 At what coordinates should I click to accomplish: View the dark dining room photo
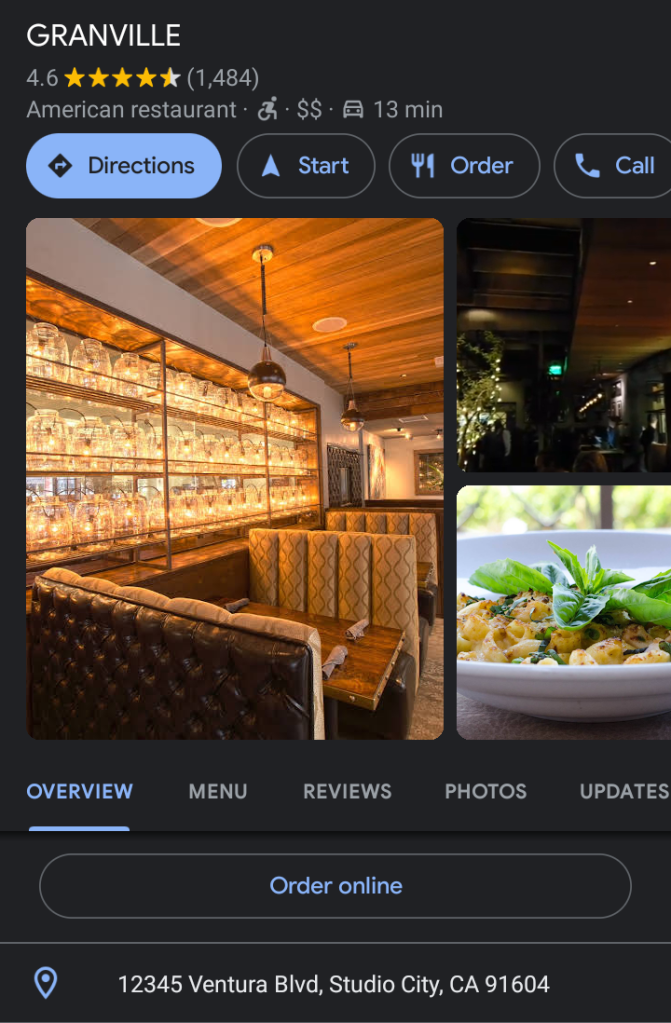click(563, 345)
